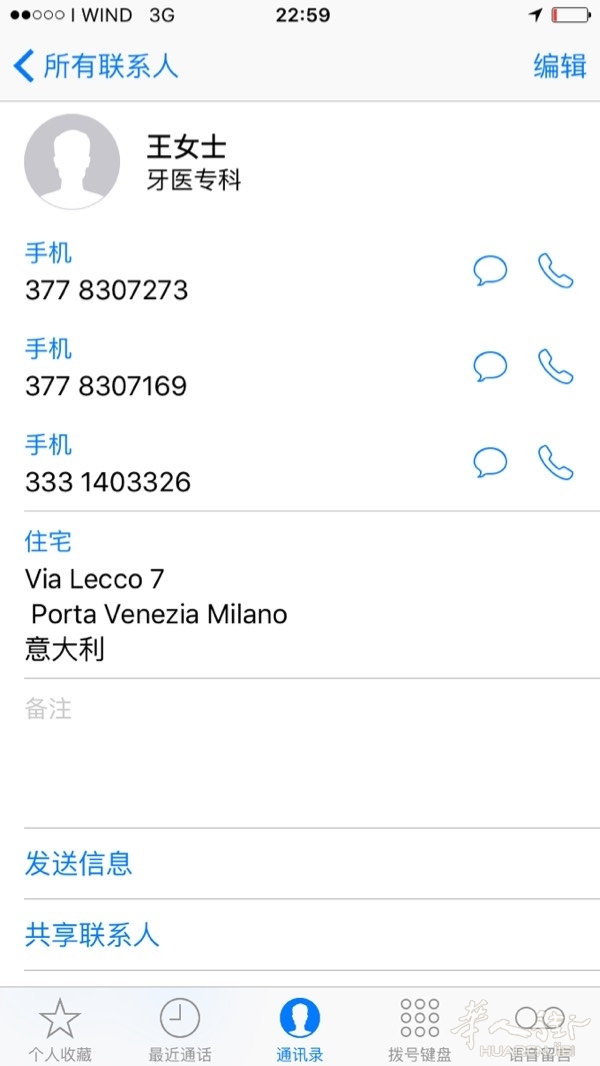Open the 语音留言 tab
The height and width of the screenshot is (1066, 600).
[540, 1028]
